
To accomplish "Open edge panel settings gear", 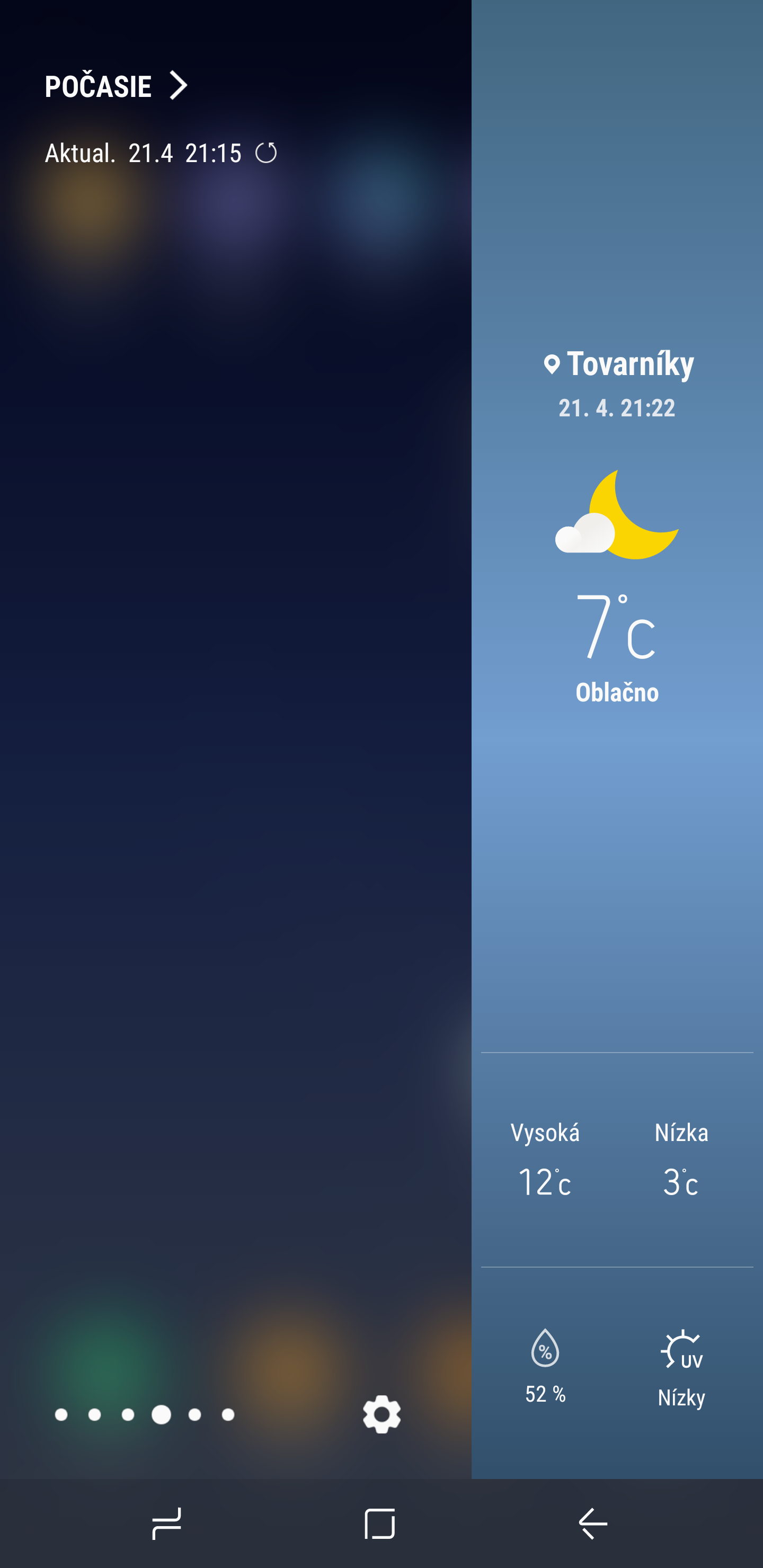I will 381,1414.
